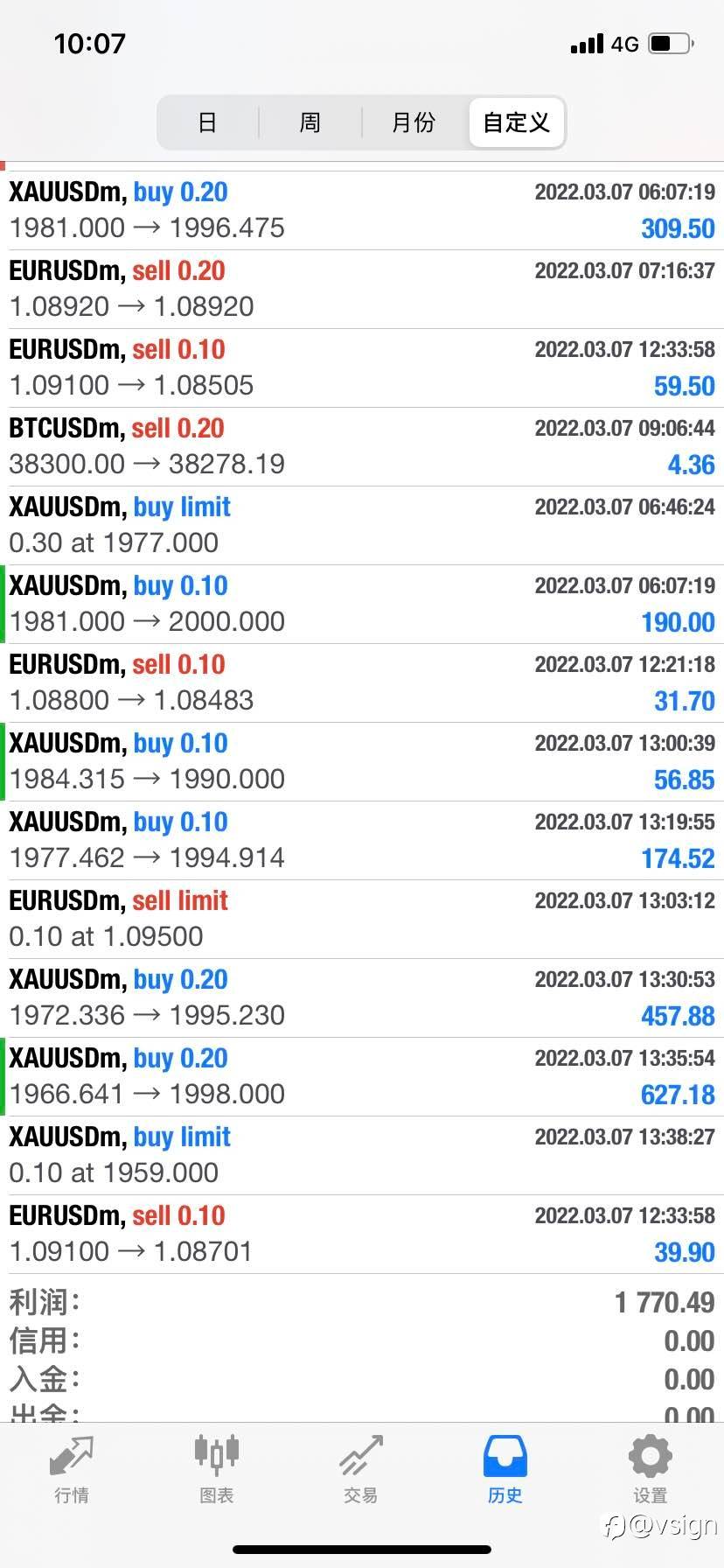Viewport: 724px width, 1568px height.
Task: Expand the XAUUSDm trade with 190.00 profit
Action: (x=362, y=604)
